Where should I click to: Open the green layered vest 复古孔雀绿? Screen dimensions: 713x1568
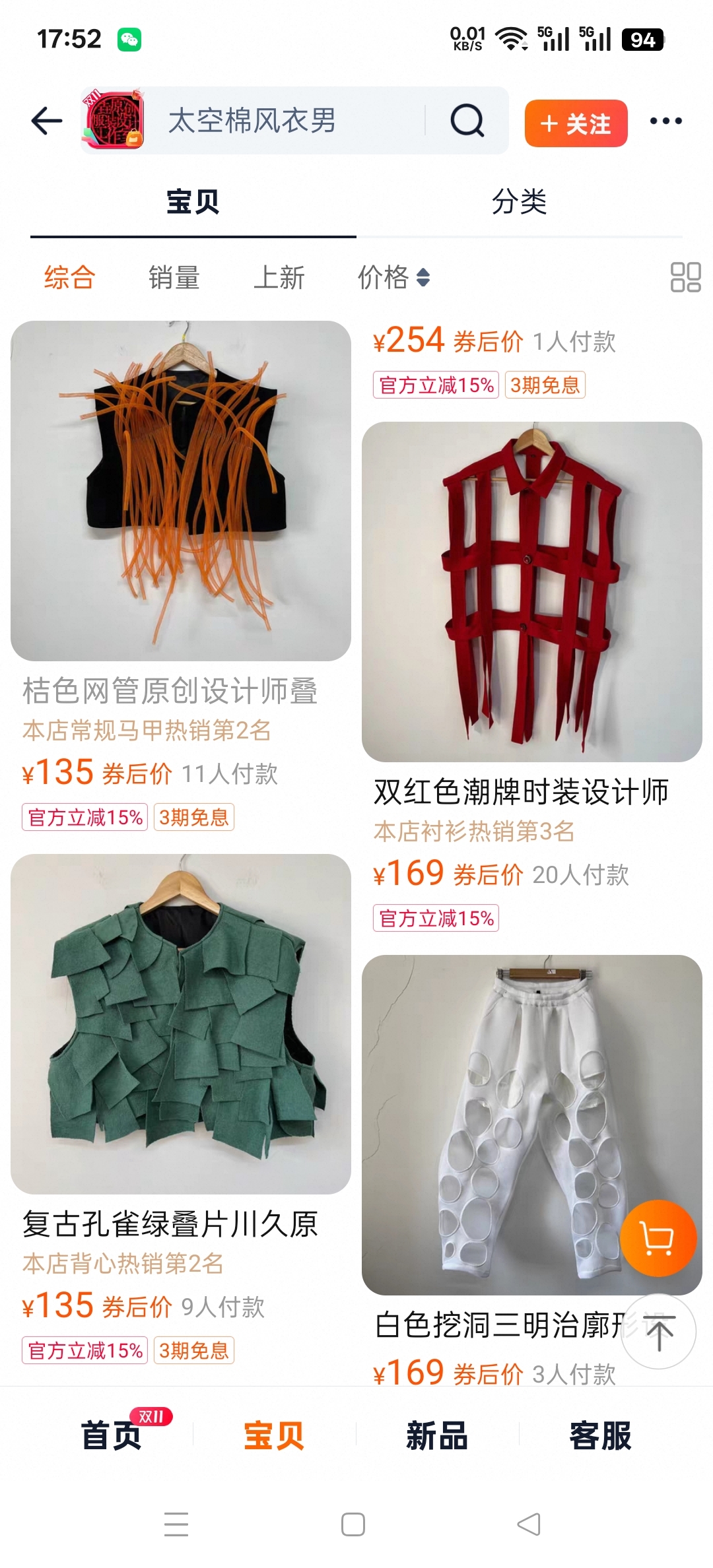click(x=181, y=1024)
